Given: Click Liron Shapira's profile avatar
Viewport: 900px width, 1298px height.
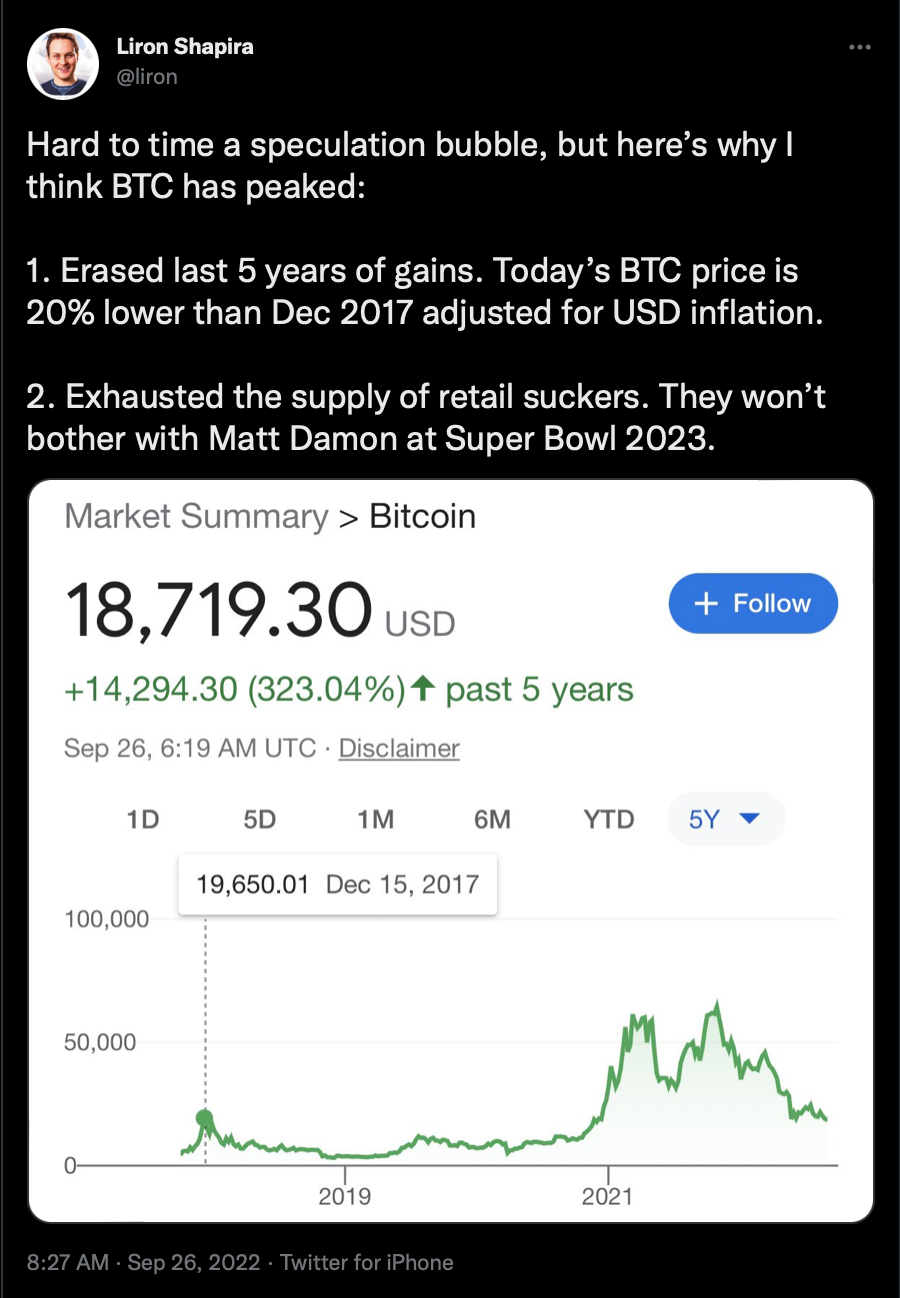Looking at the screenshot, I should coord(63,63).
